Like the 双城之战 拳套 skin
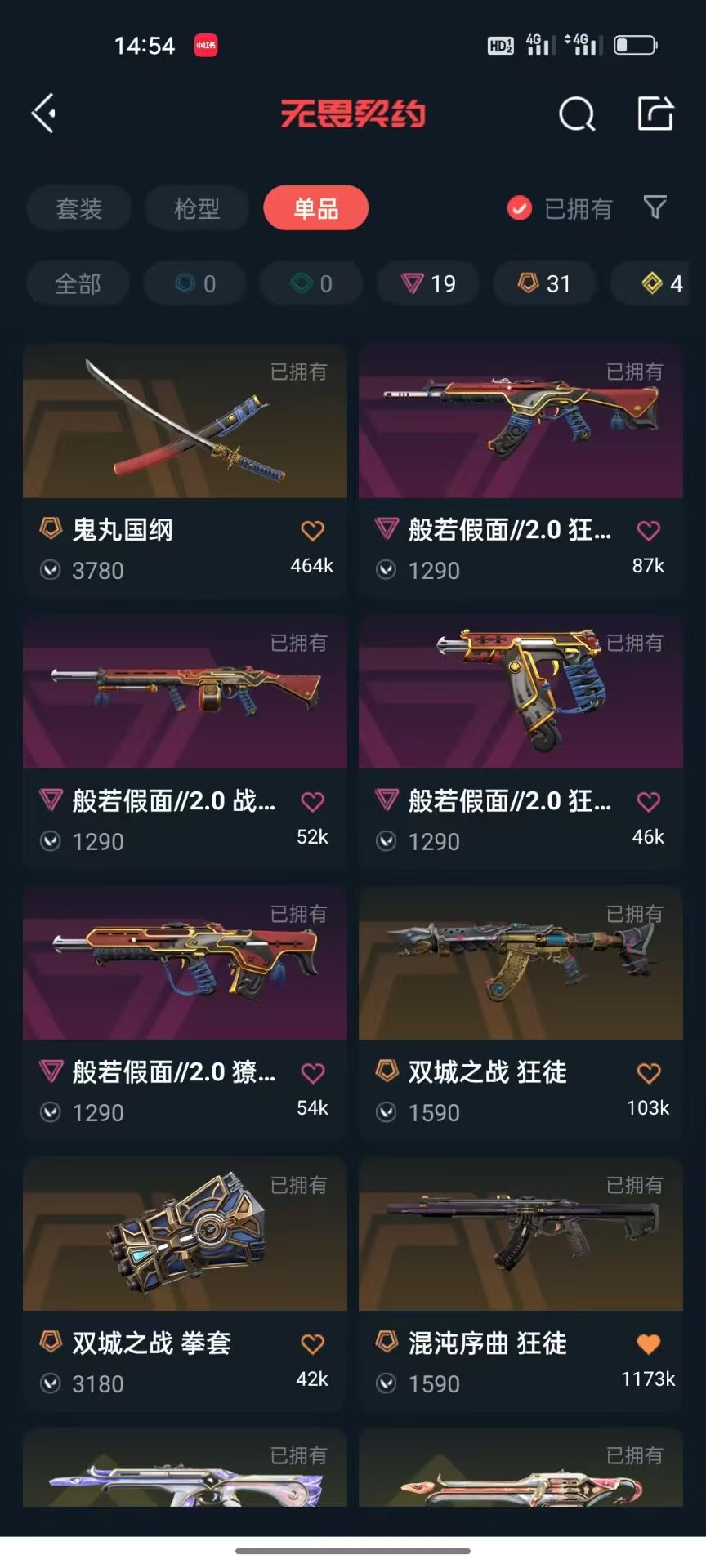This screenshot has width=706, height=1568. (312, 1344)
